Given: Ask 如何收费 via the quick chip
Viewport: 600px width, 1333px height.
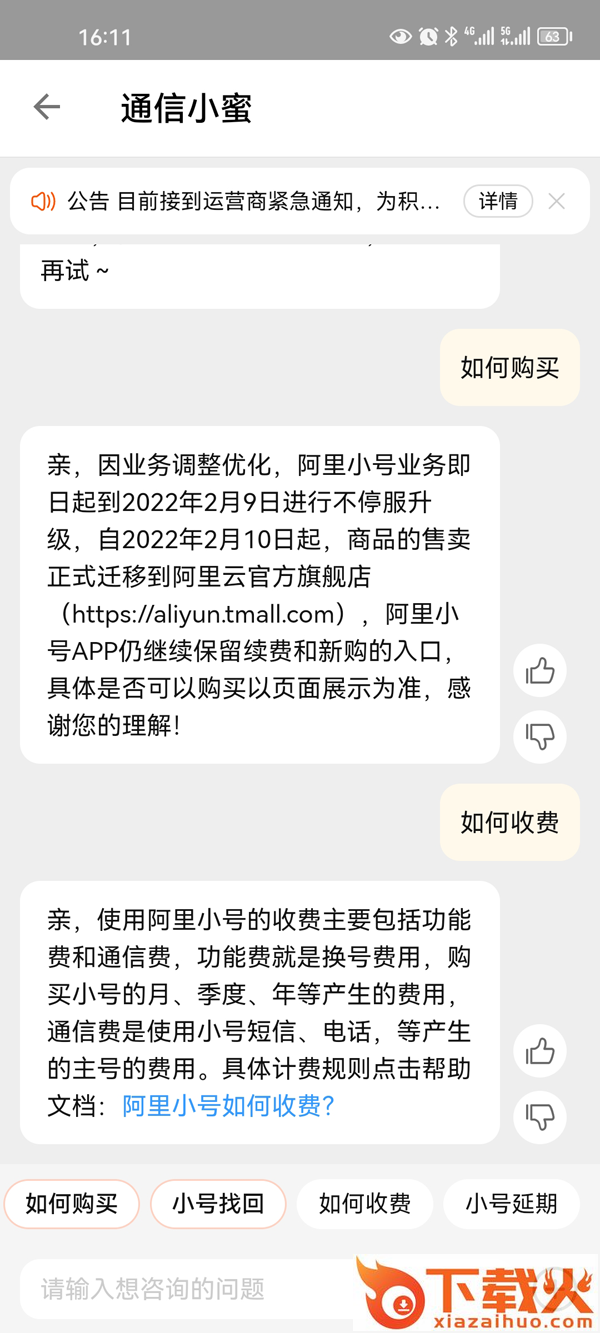Looking at the screenshot, I should [365, 1203].
